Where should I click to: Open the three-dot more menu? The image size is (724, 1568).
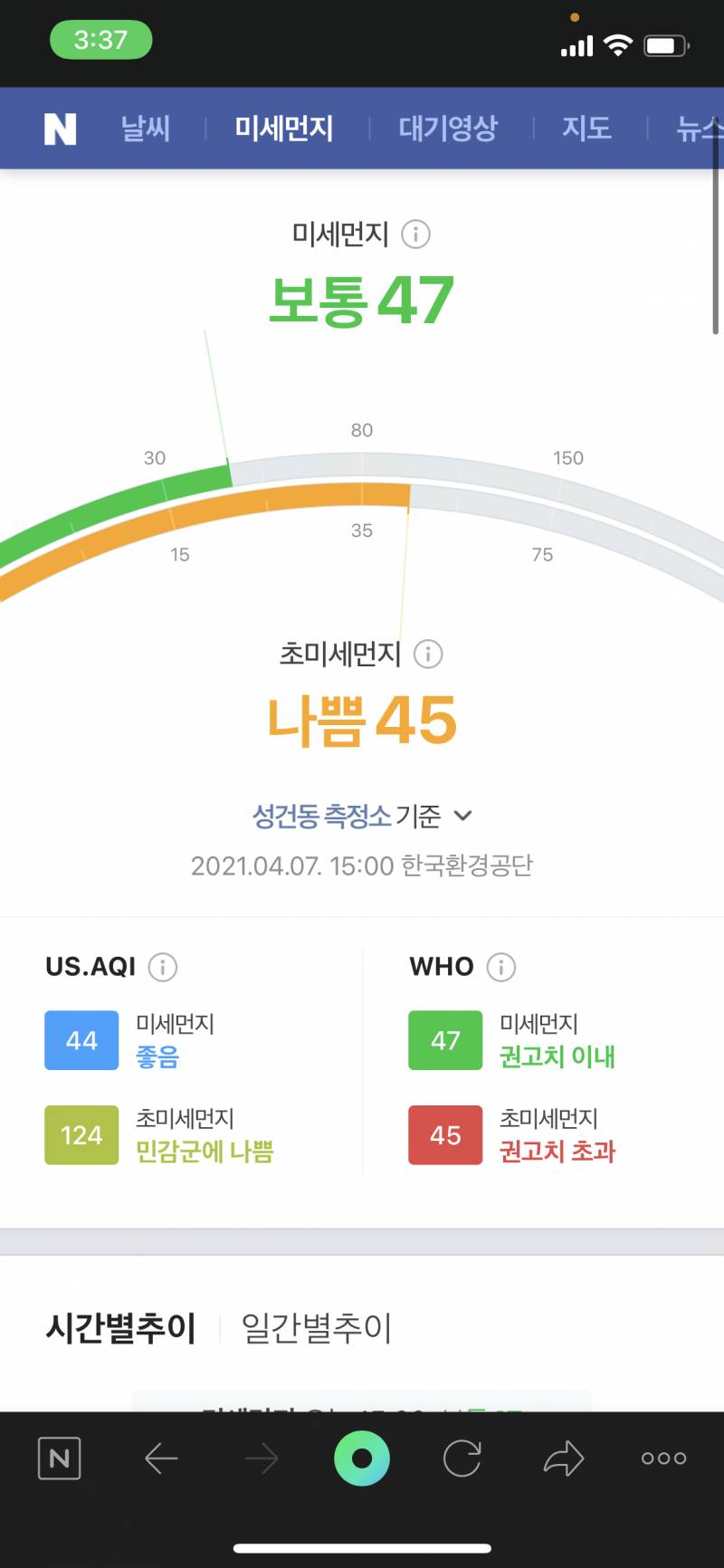tap(663, 1458)
